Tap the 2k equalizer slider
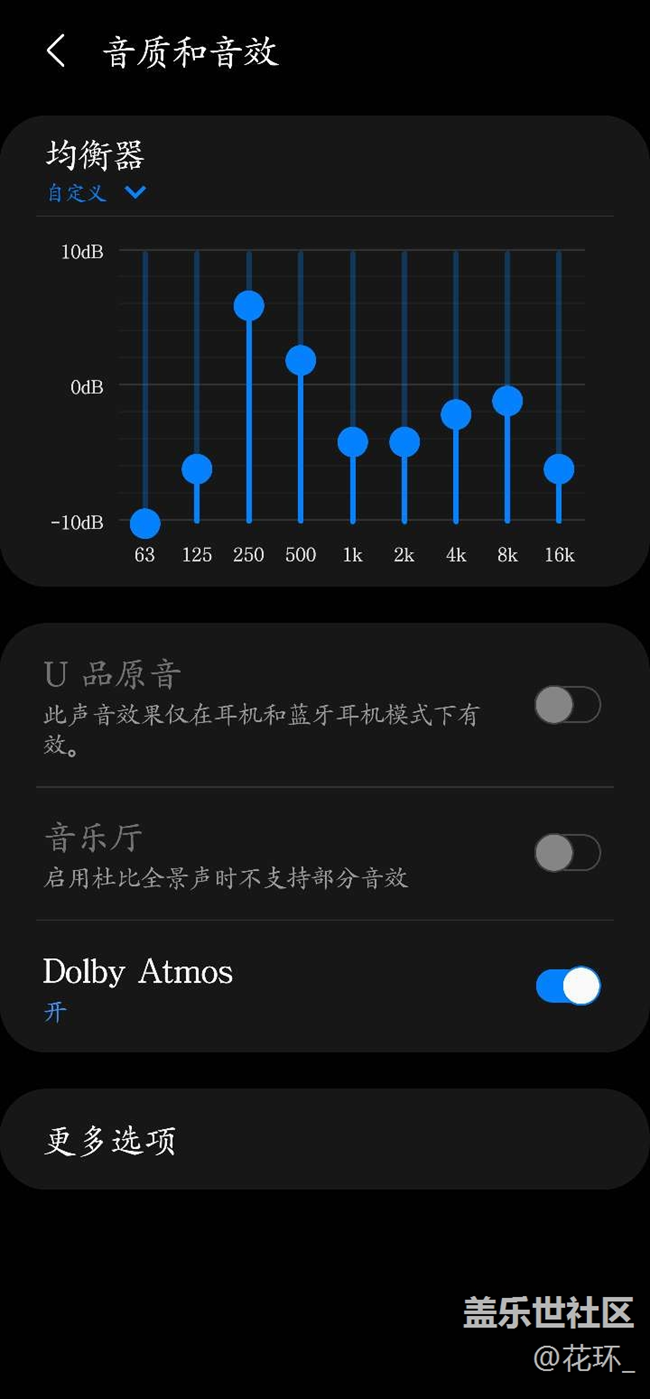 click(404, 441)
